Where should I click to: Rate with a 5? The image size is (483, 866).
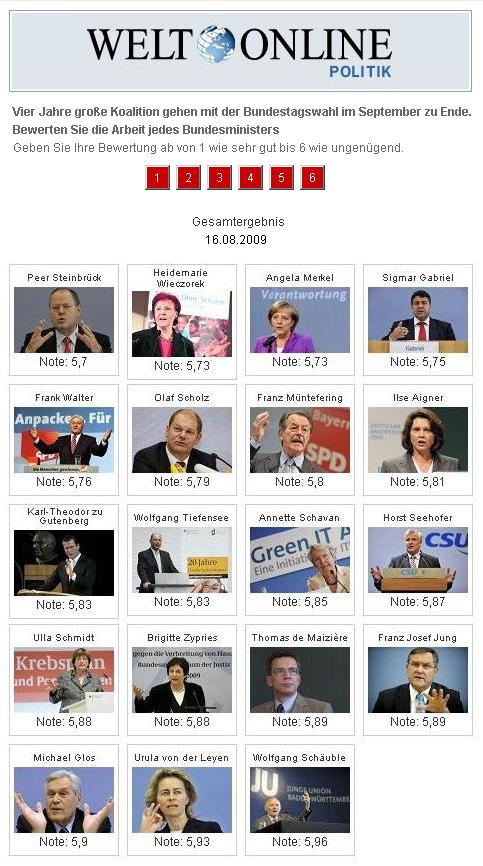coord(282,177)
